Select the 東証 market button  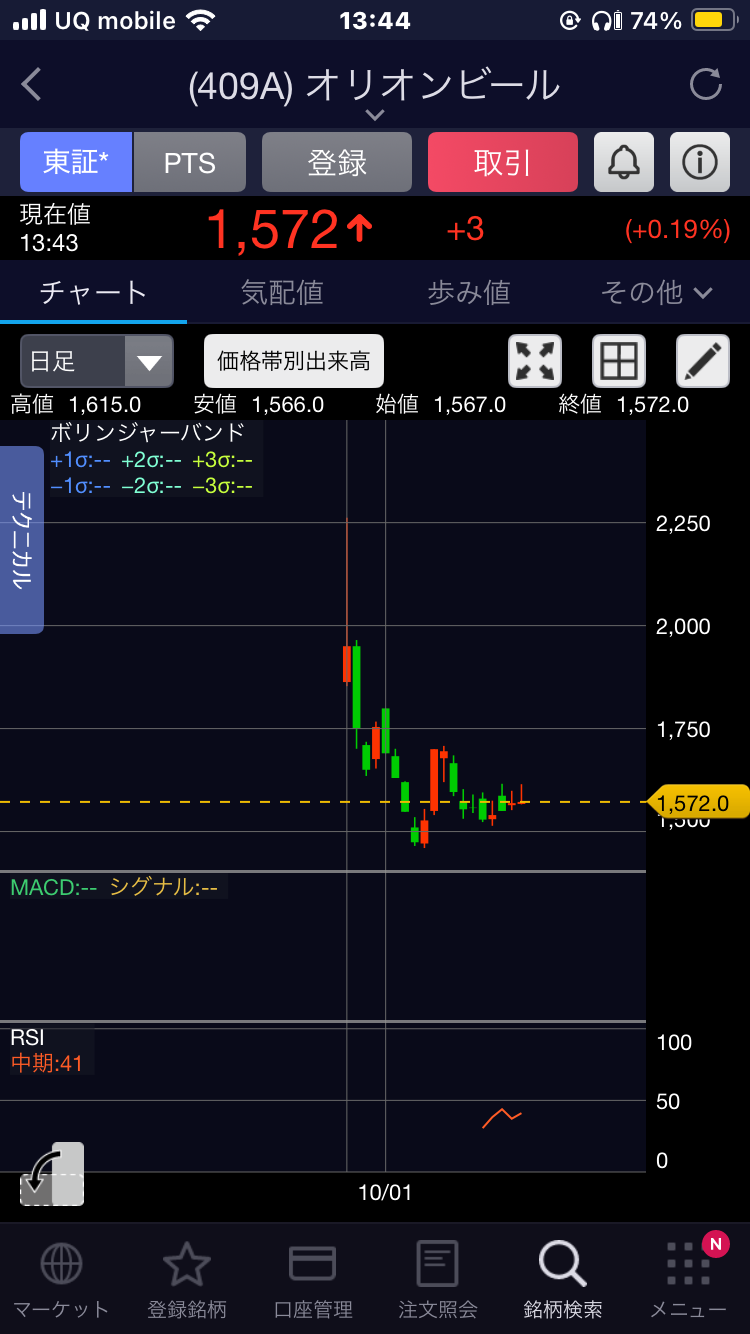[x=76, y=162]
